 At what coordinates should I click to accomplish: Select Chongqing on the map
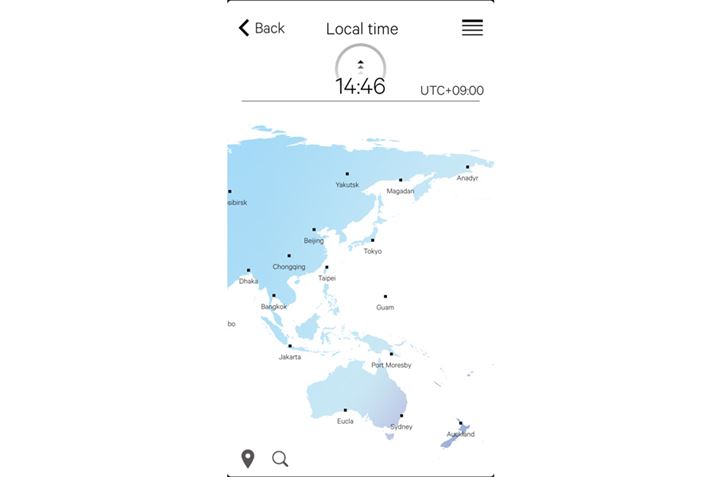click(289, 257)
